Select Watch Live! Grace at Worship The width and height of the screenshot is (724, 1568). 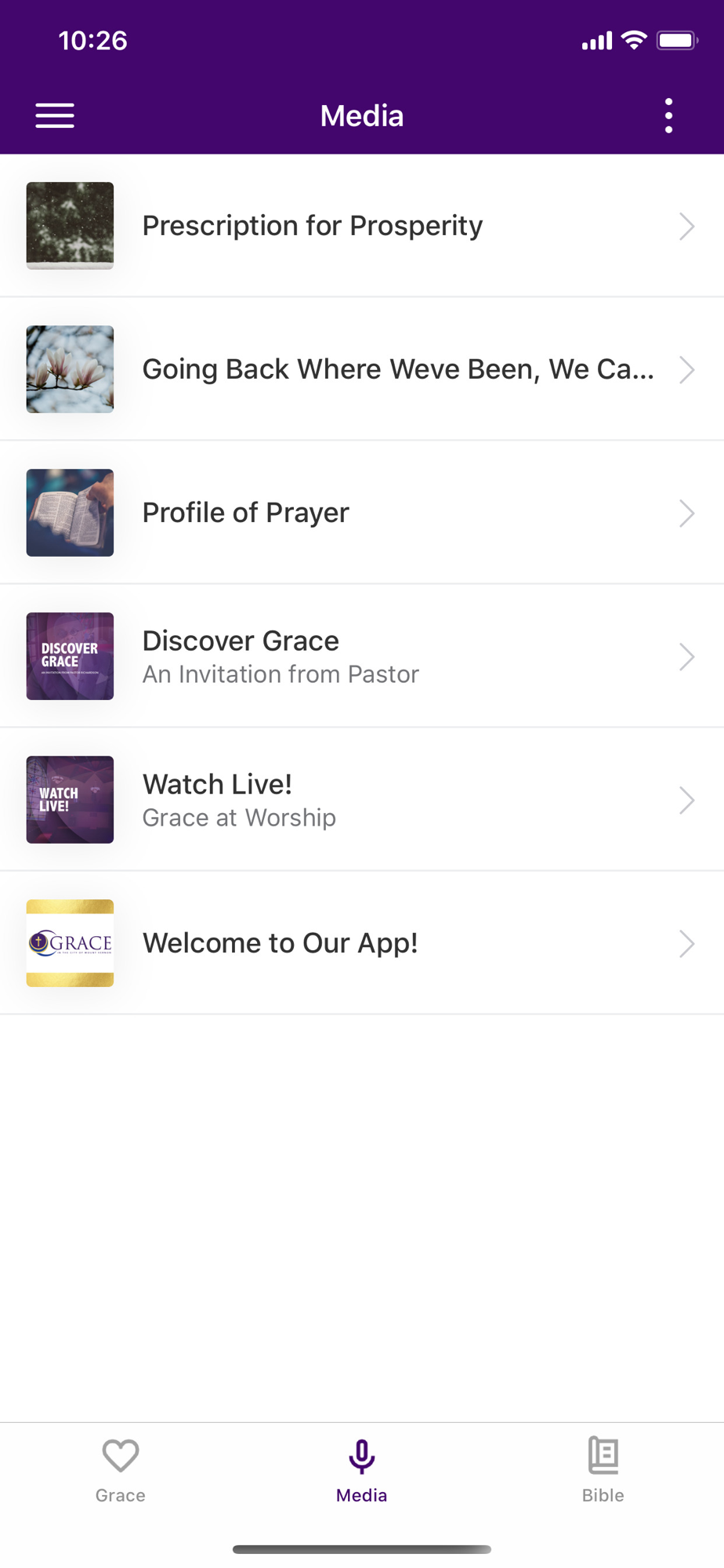click(360, 800)
